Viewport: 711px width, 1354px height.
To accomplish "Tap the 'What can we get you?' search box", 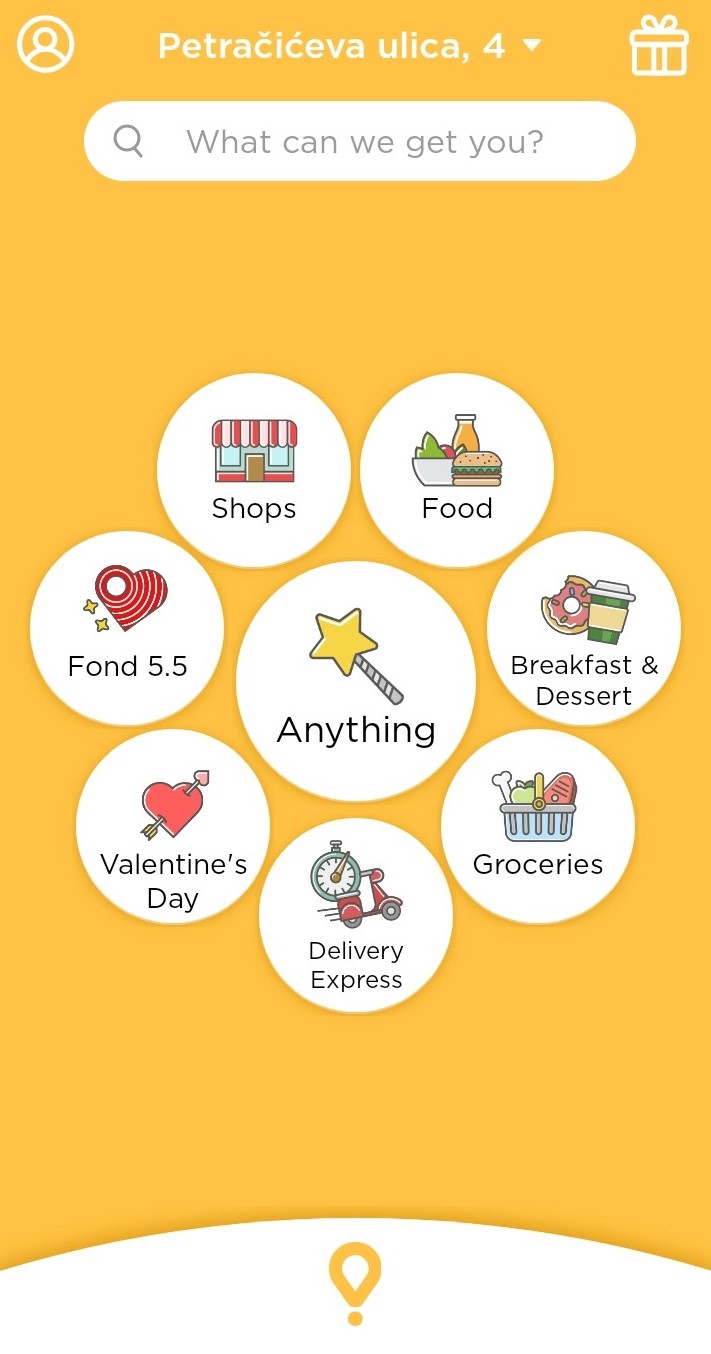I will point(360,141).
